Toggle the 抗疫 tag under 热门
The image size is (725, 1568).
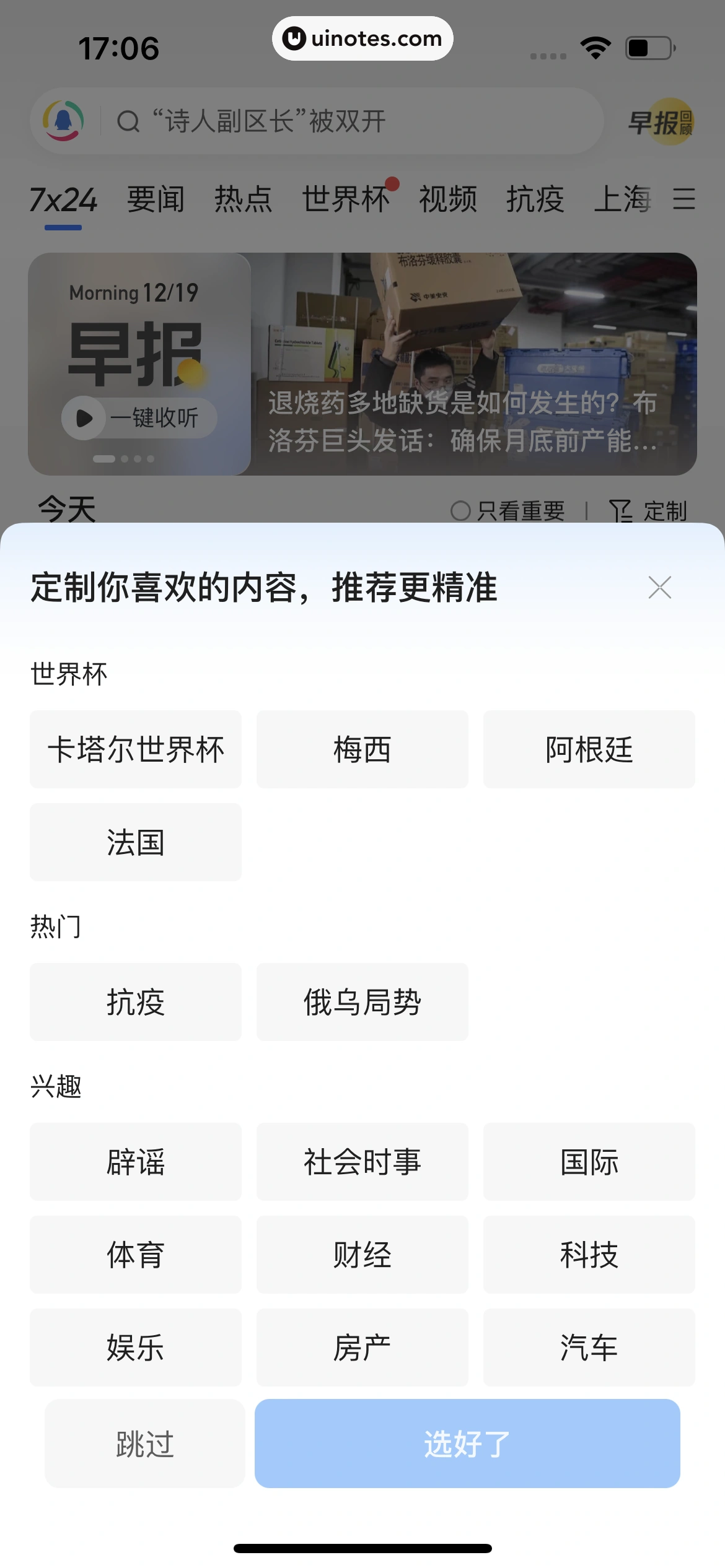pos(135,1002)
